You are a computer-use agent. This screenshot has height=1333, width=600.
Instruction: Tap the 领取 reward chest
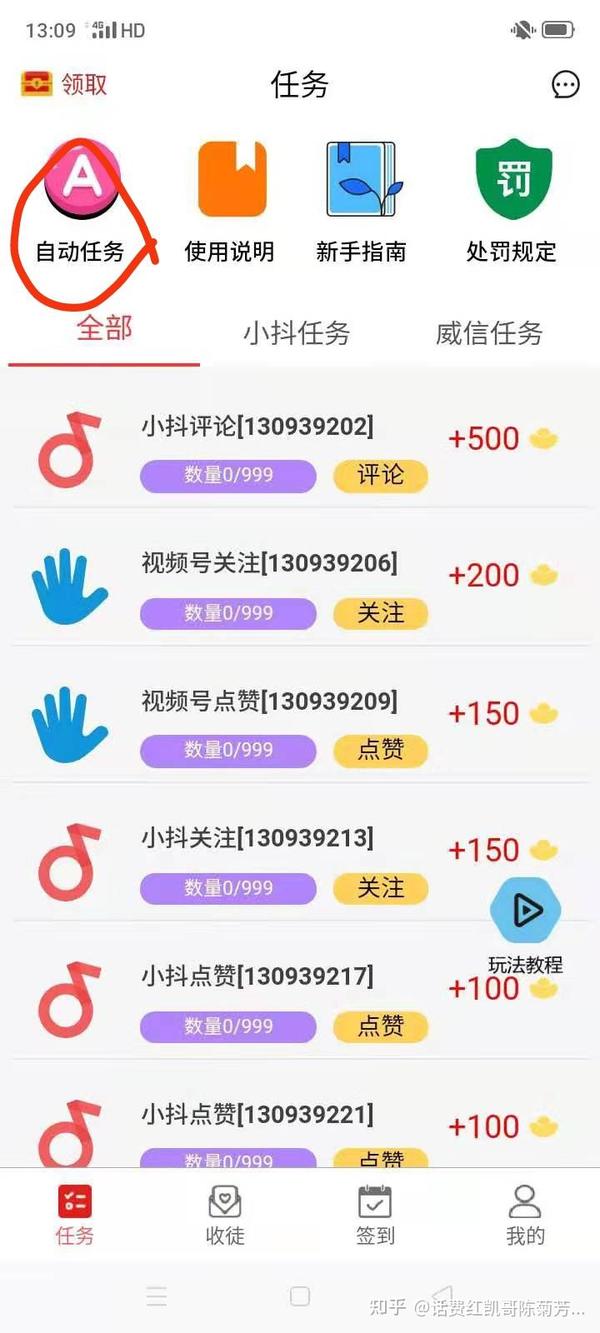[64, 84]
